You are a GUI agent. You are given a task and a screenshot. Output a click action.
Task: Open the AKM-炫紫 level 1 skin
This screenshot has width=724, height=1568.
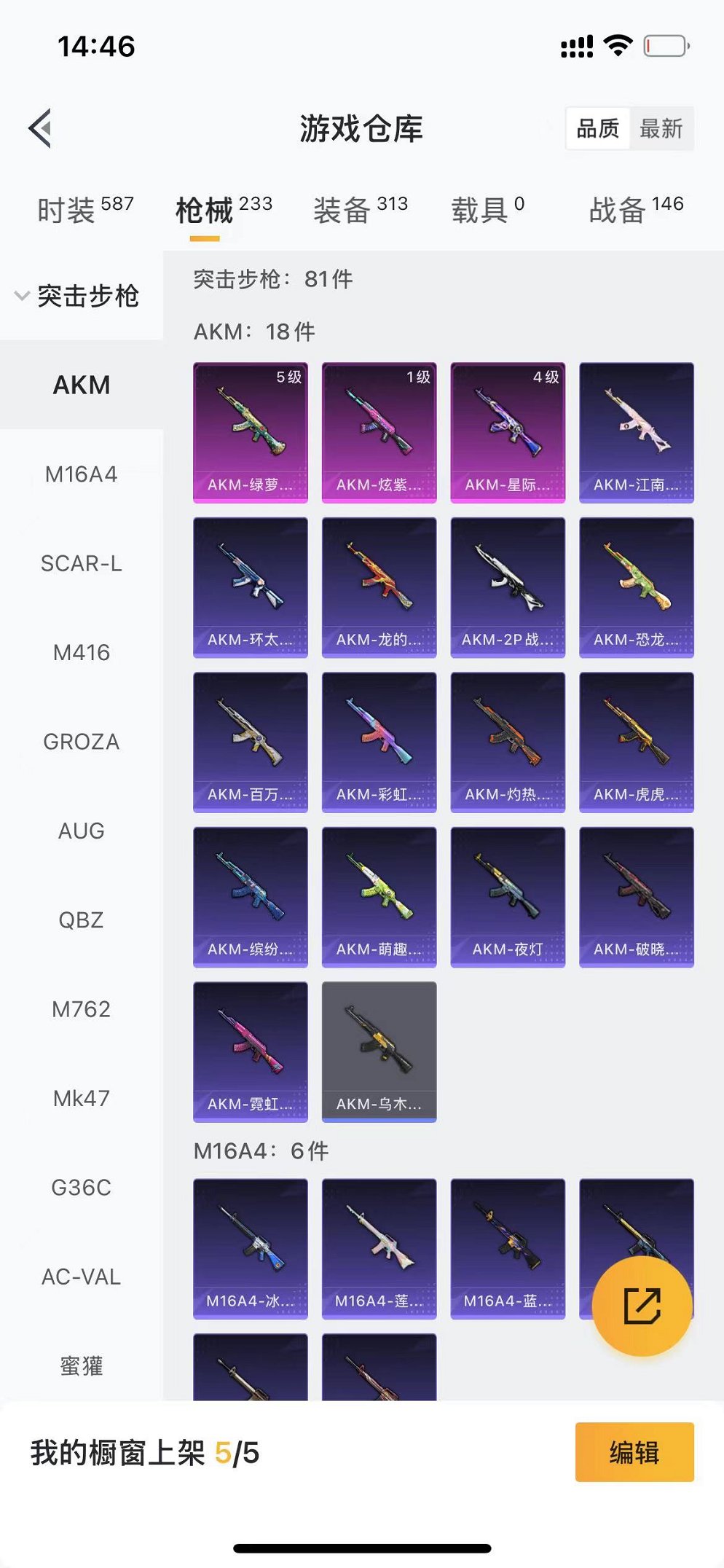379,432
